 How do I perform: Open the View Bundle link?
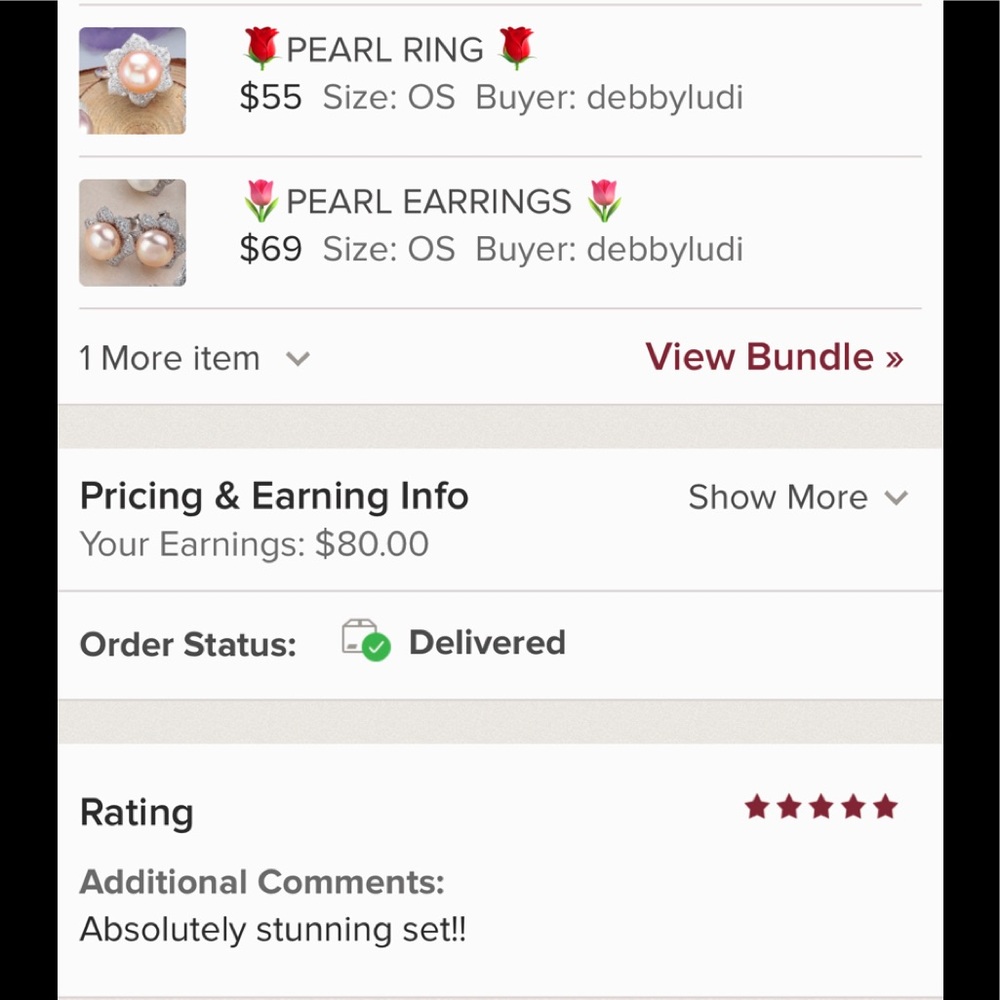[774, 358]
